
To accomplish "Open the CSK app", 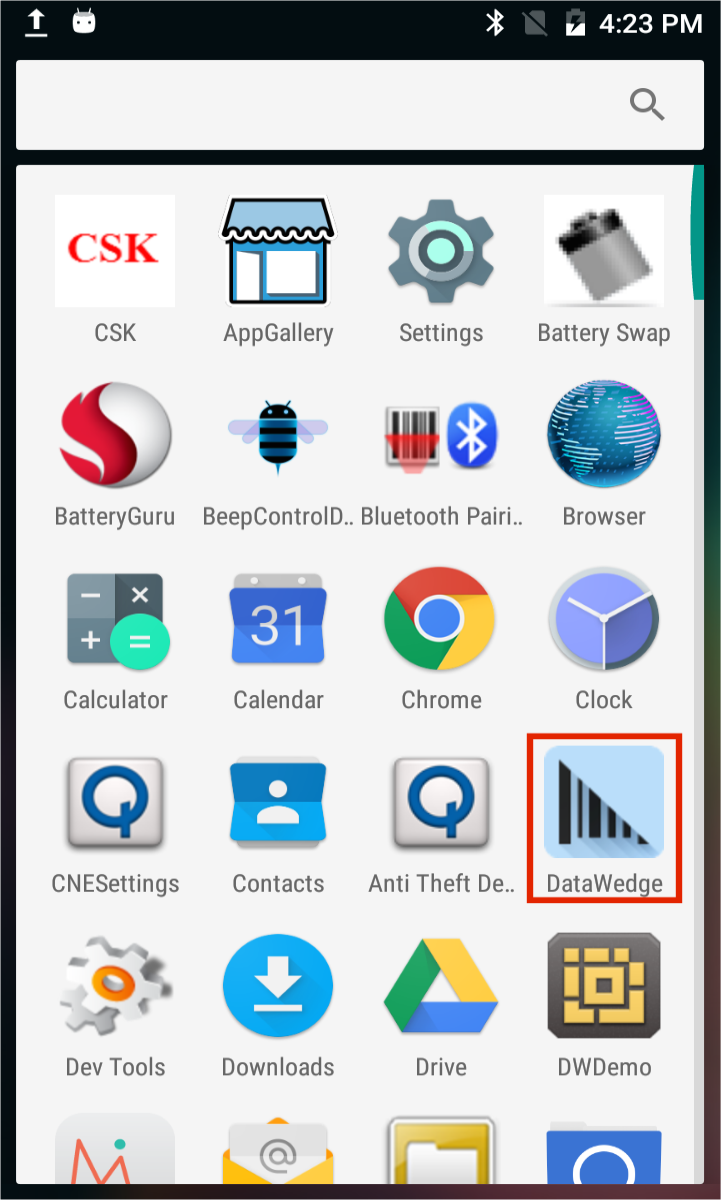I will pos(115,252).
